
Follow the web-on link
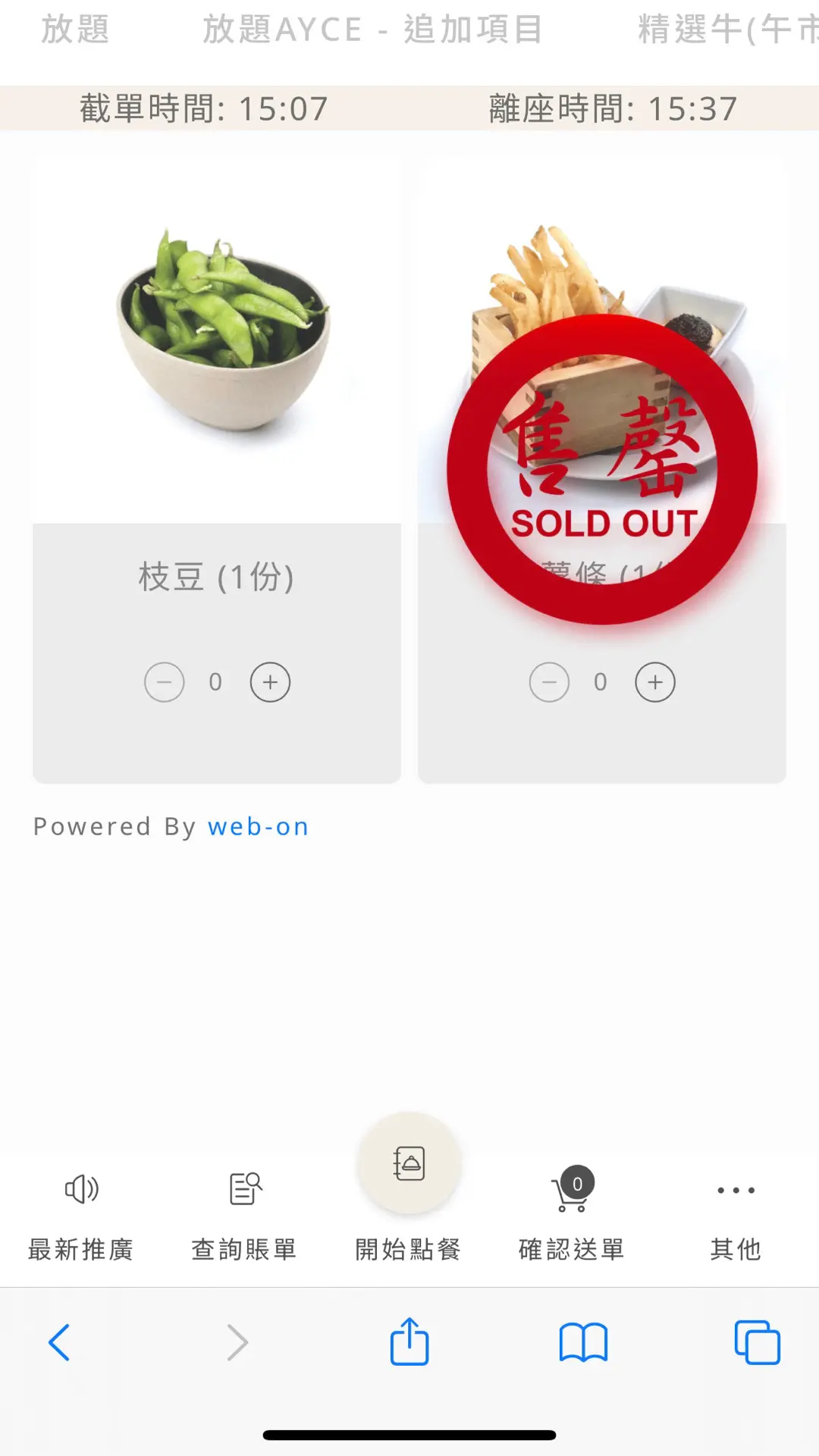point(258,826)
